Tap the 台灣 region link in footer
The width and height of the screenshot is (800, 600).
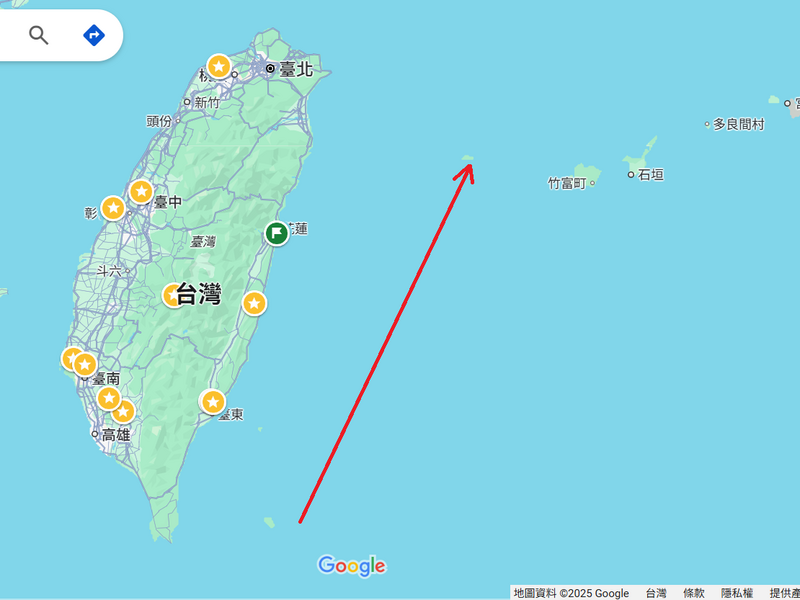coord(656,593)
